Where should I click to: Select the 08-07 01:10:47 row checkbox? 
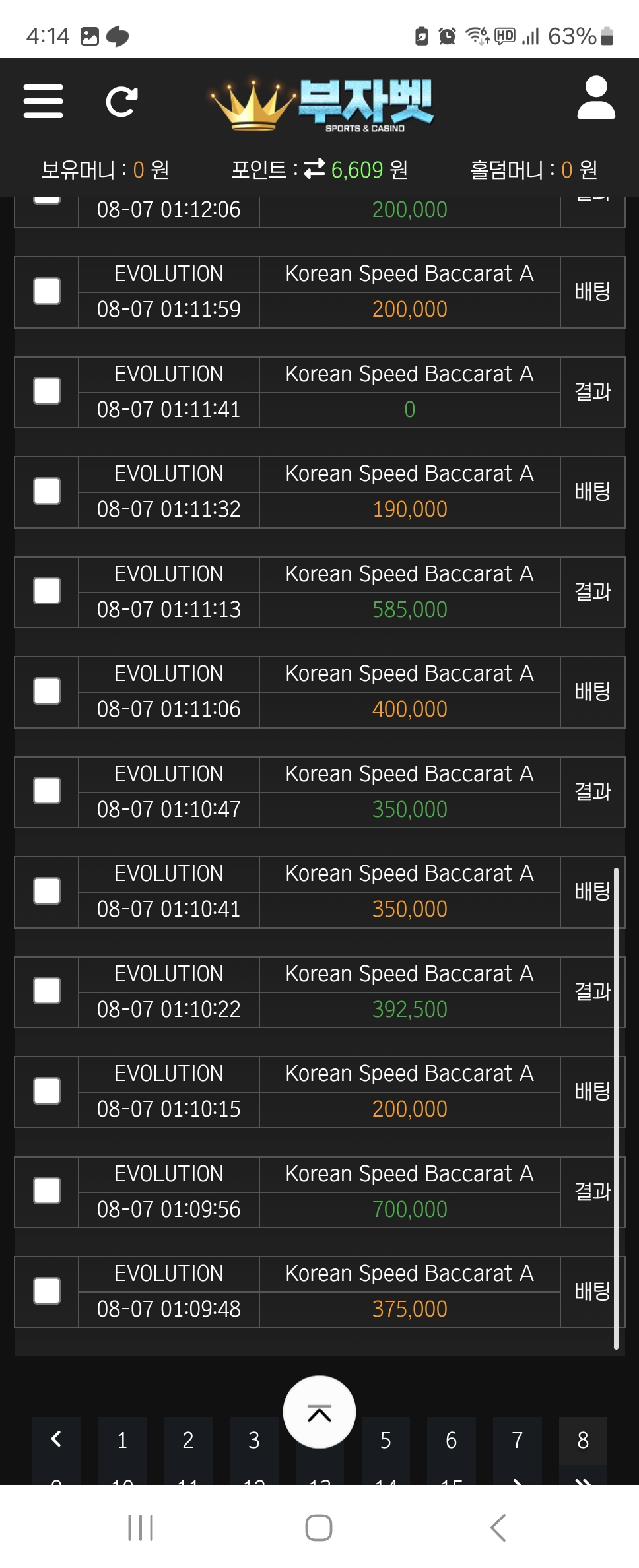pos(47,791)
